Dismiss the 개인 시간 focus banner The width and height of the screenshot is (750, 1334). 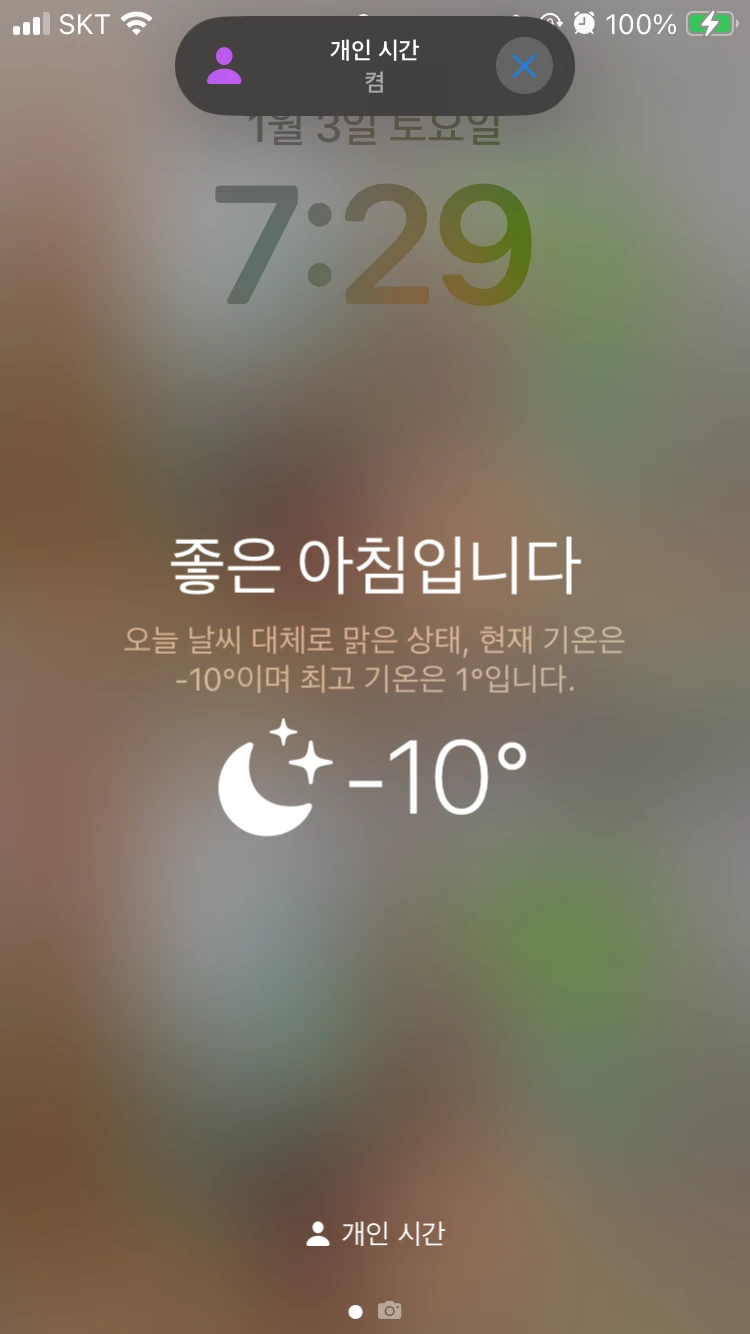click(x=524, y=66)
